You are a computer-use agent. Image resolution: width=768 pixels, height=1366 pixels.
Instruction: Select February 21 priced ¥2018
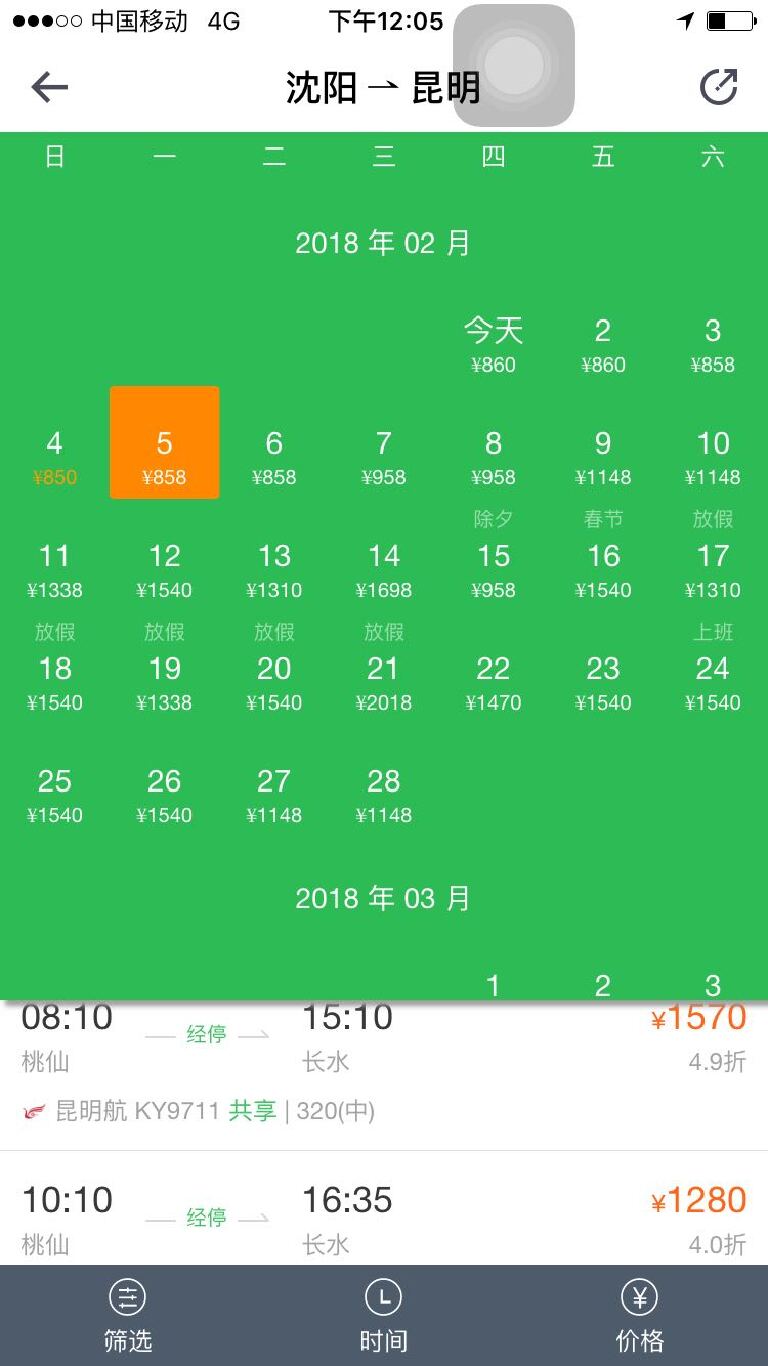click(x=384, y=680)
